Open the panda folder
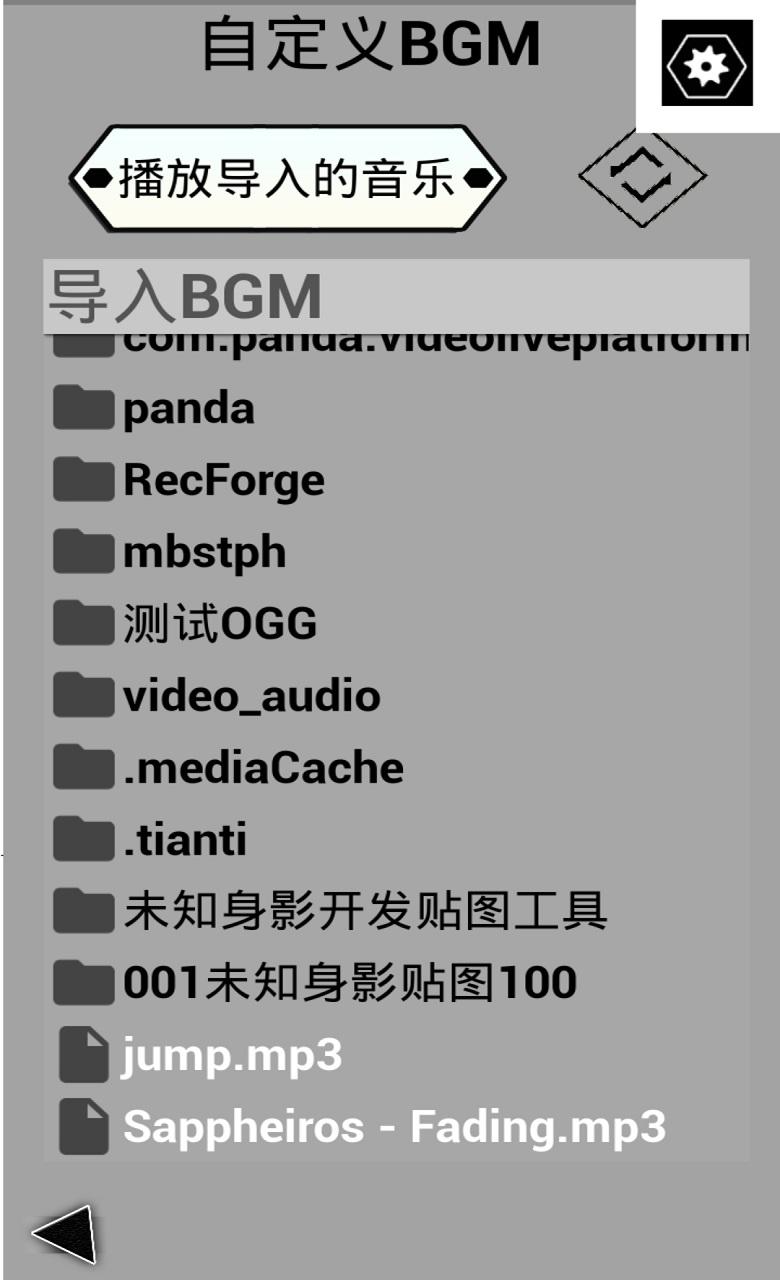This screenshot has height=1280, width=780. pos(188,409)
